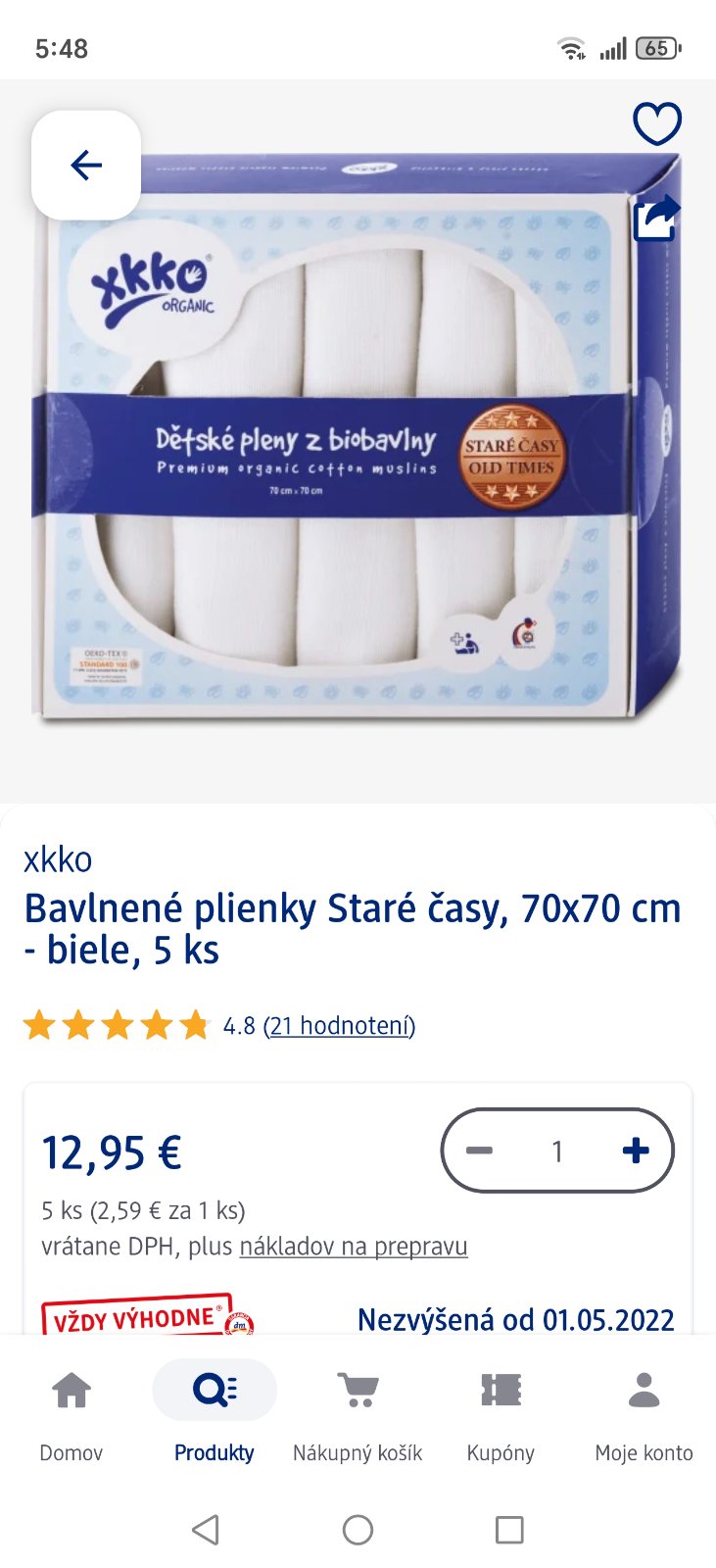
Task: Select the Produkty tab
Action: click(215, 1412)
